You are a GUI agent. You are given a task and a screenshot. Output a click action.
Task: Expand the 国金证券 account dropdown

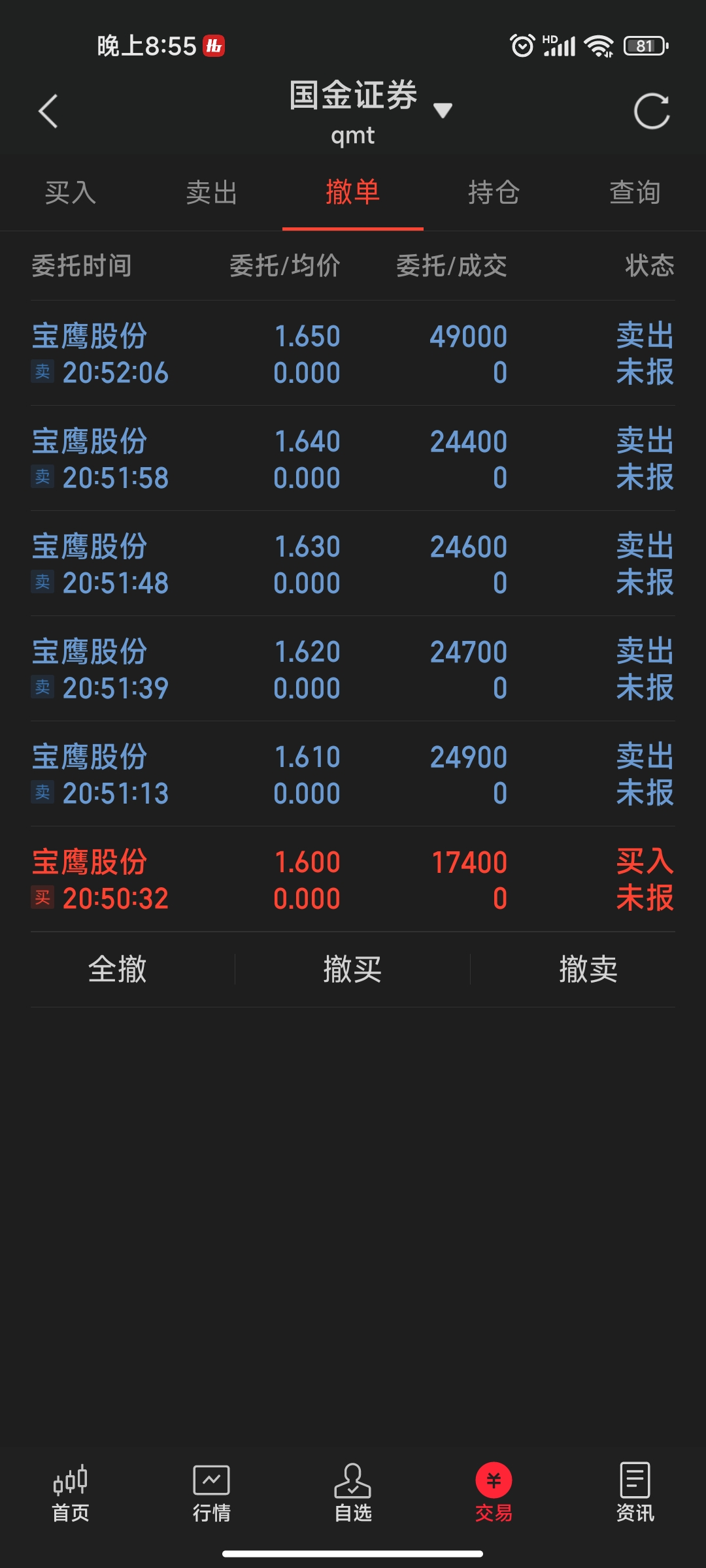tap(442, 110)
